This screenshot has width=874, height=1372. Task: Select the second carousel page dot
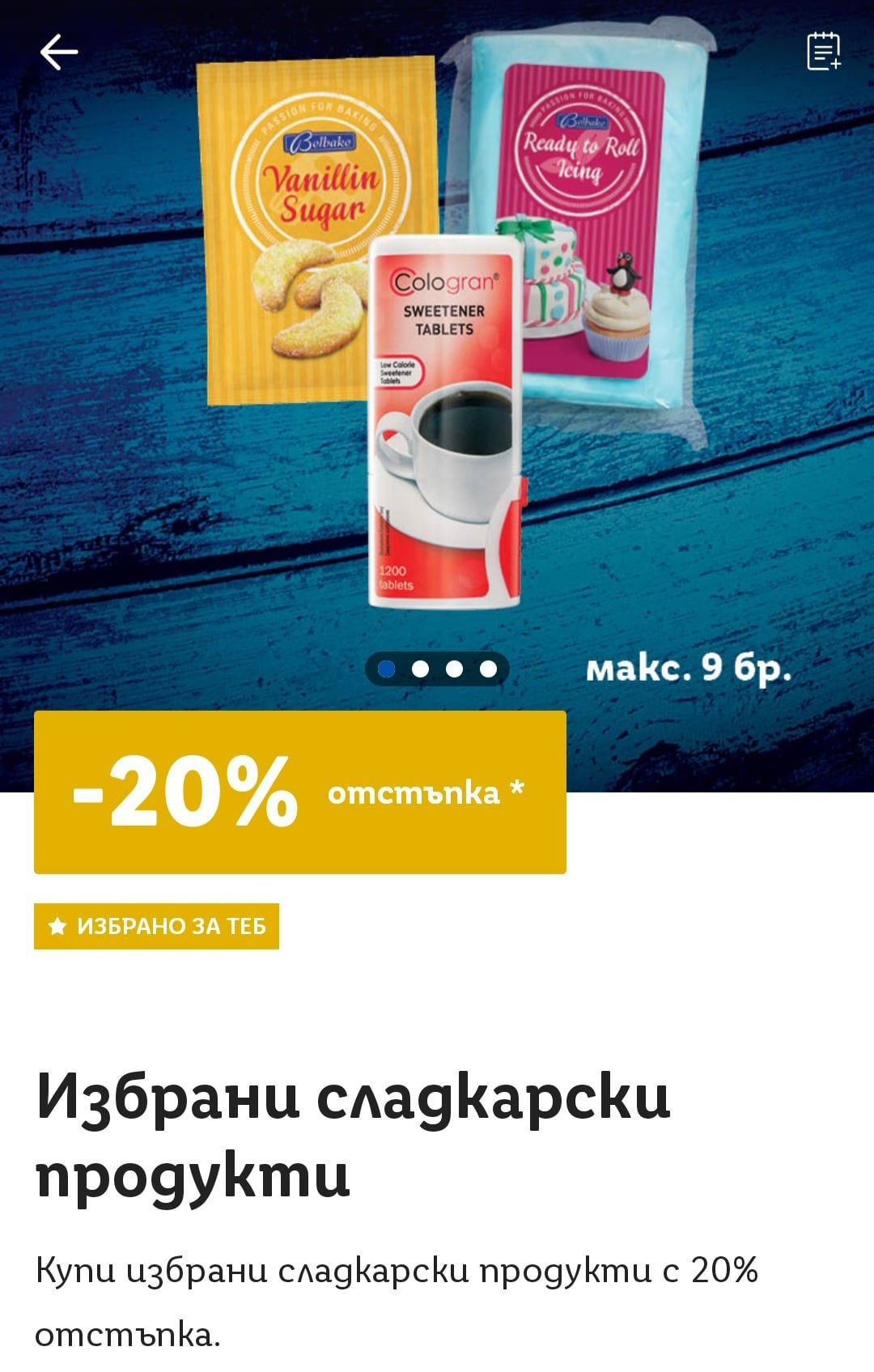coord(420,669)
